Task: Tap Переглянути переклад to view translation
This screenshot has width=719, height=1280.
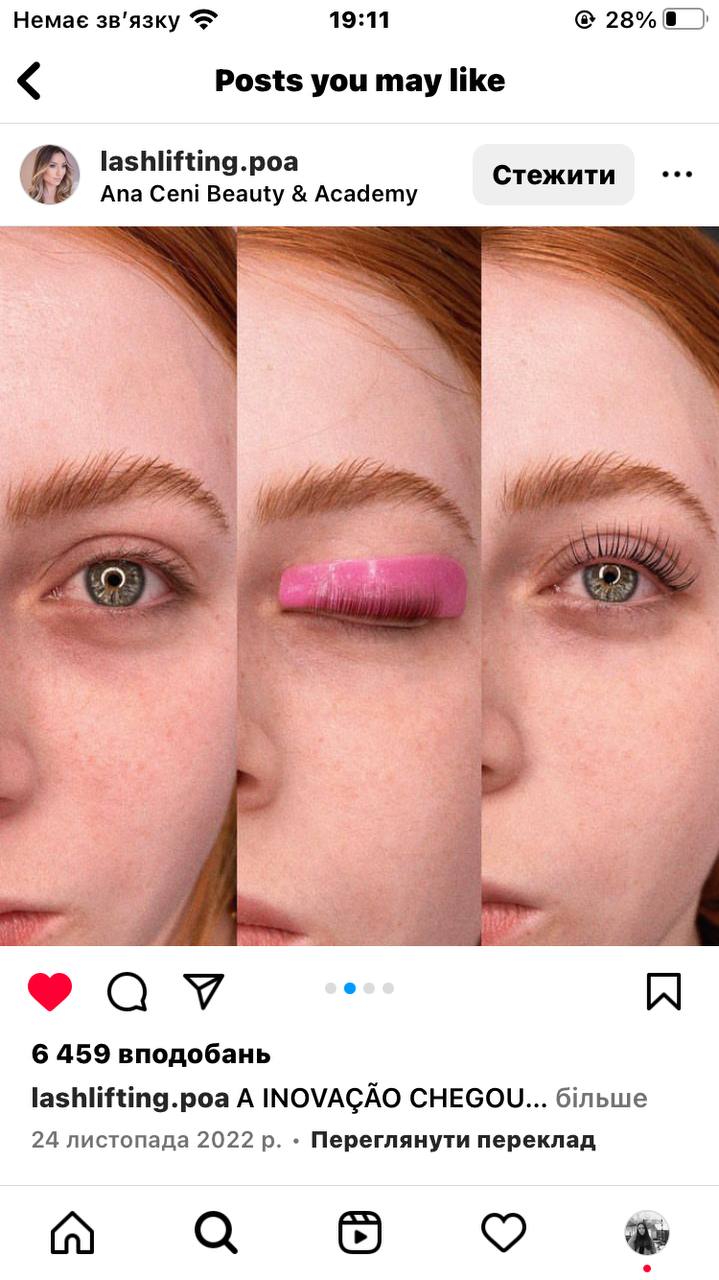Action: point(453,1140)
